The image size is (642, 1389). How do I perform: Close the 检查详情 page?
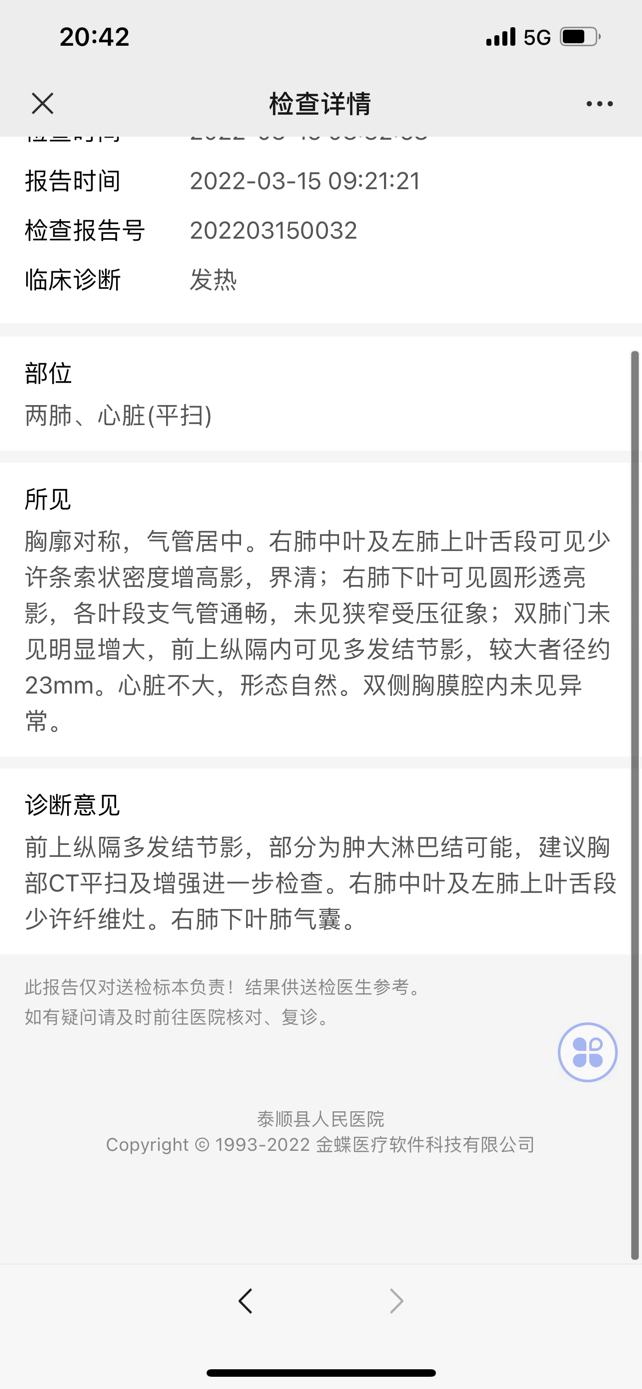coord(42,103)
